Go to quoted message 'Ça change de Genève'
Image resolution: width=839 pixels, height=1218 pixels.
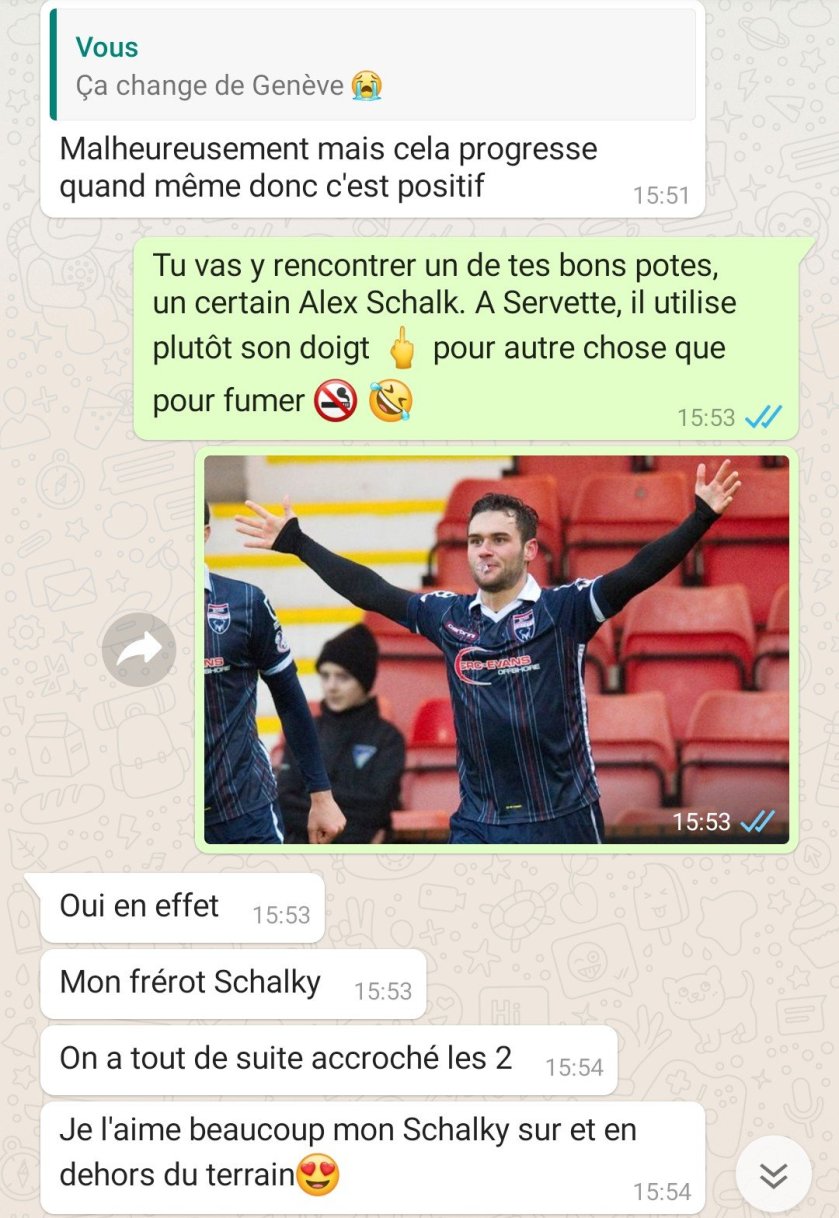372,66
